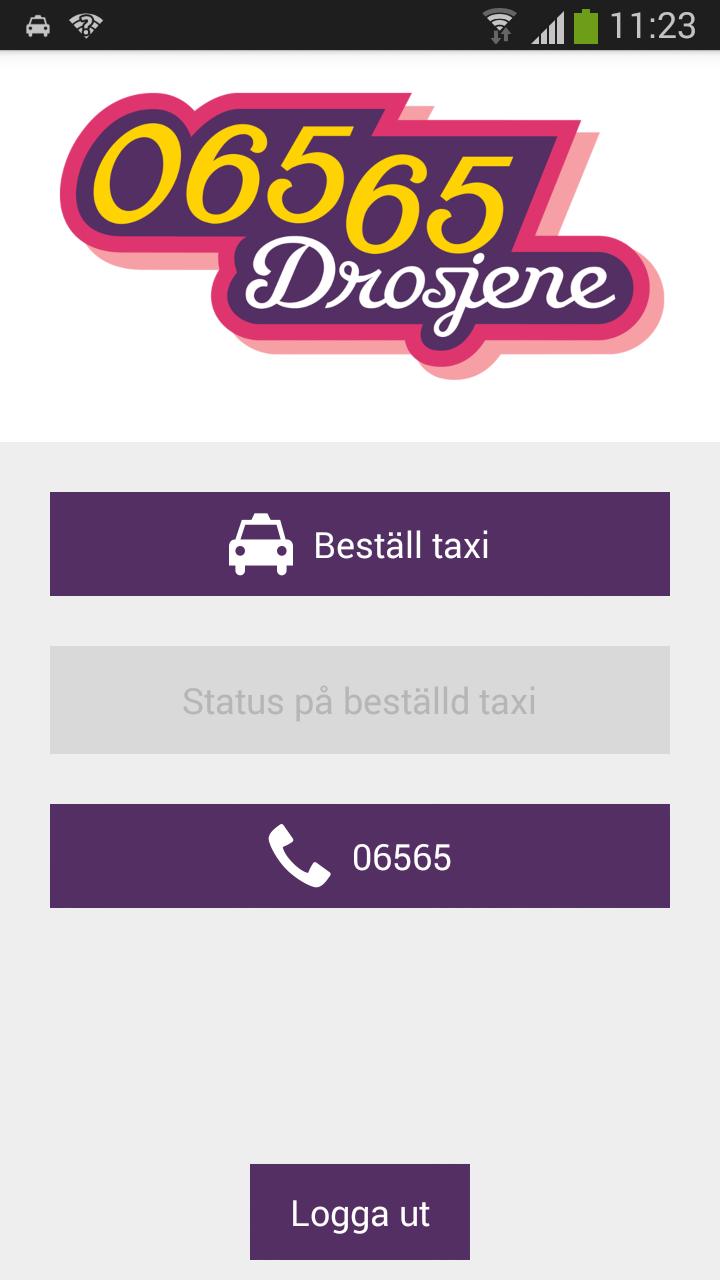Tap the taxi icon on Beställ taxi button

click(262, 544)
